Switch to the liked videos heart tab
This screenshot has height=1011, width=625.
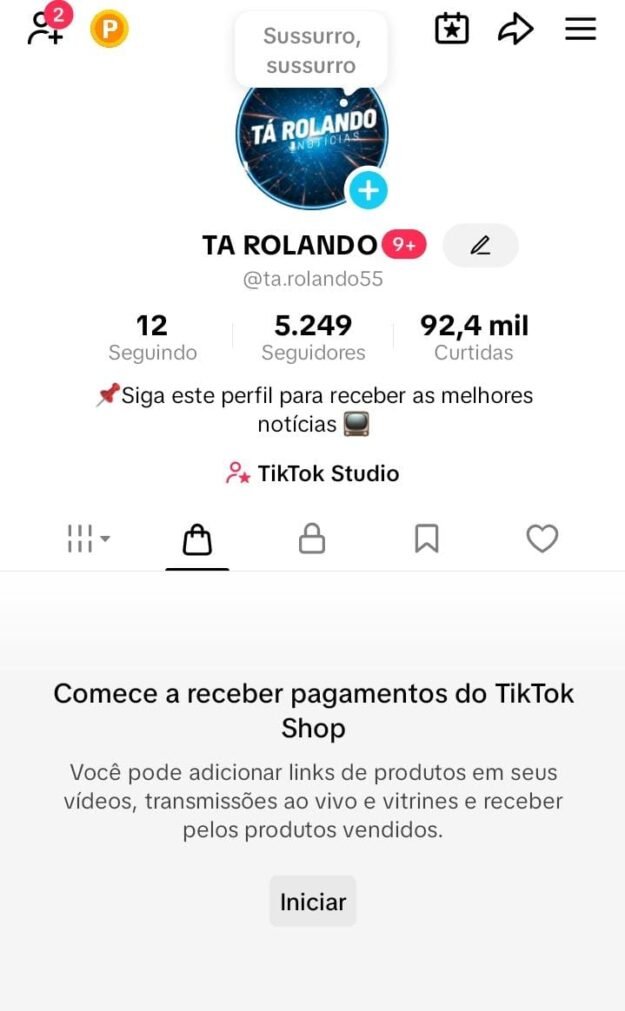point(542,540)
